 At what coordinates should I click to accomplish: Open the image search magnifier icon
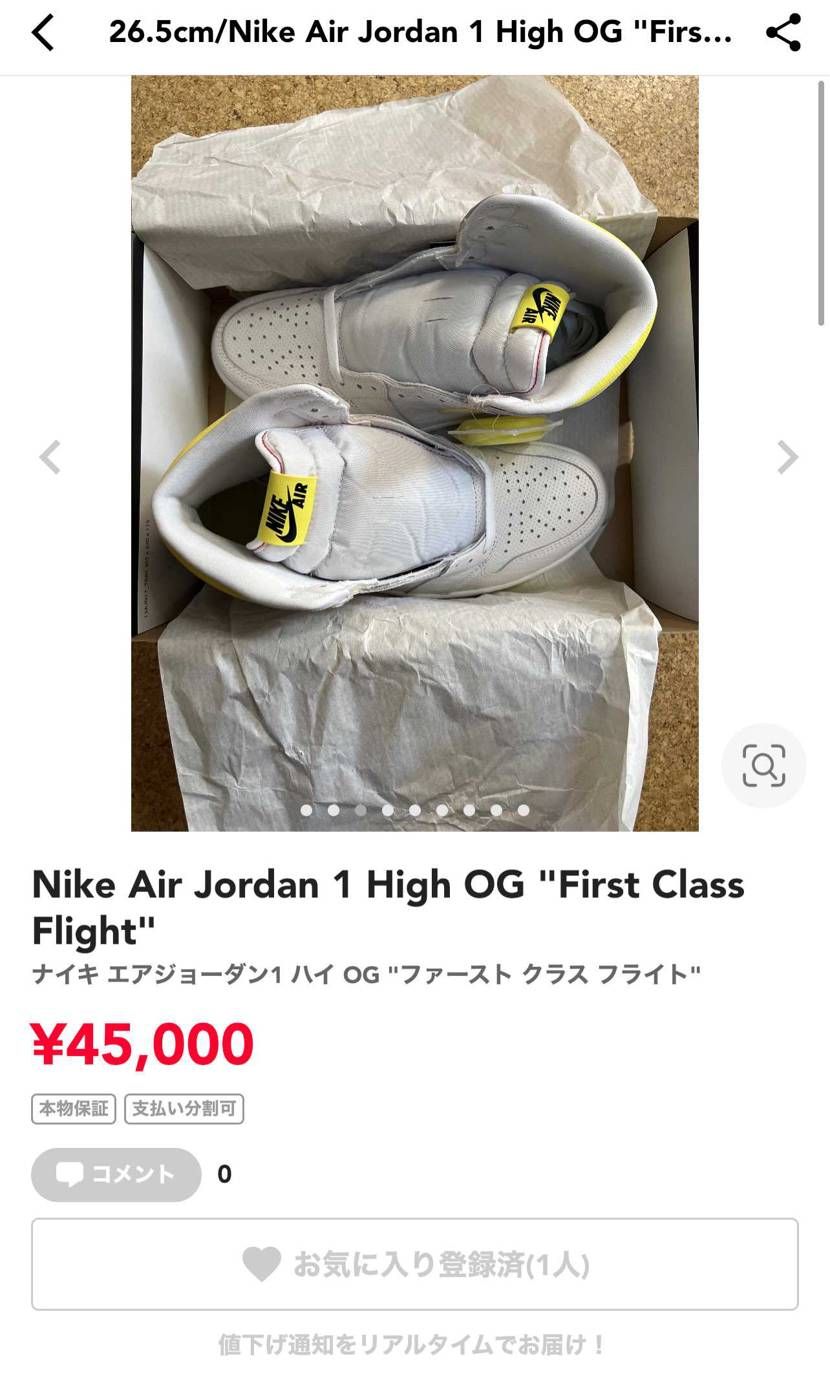tap(764, 766)
